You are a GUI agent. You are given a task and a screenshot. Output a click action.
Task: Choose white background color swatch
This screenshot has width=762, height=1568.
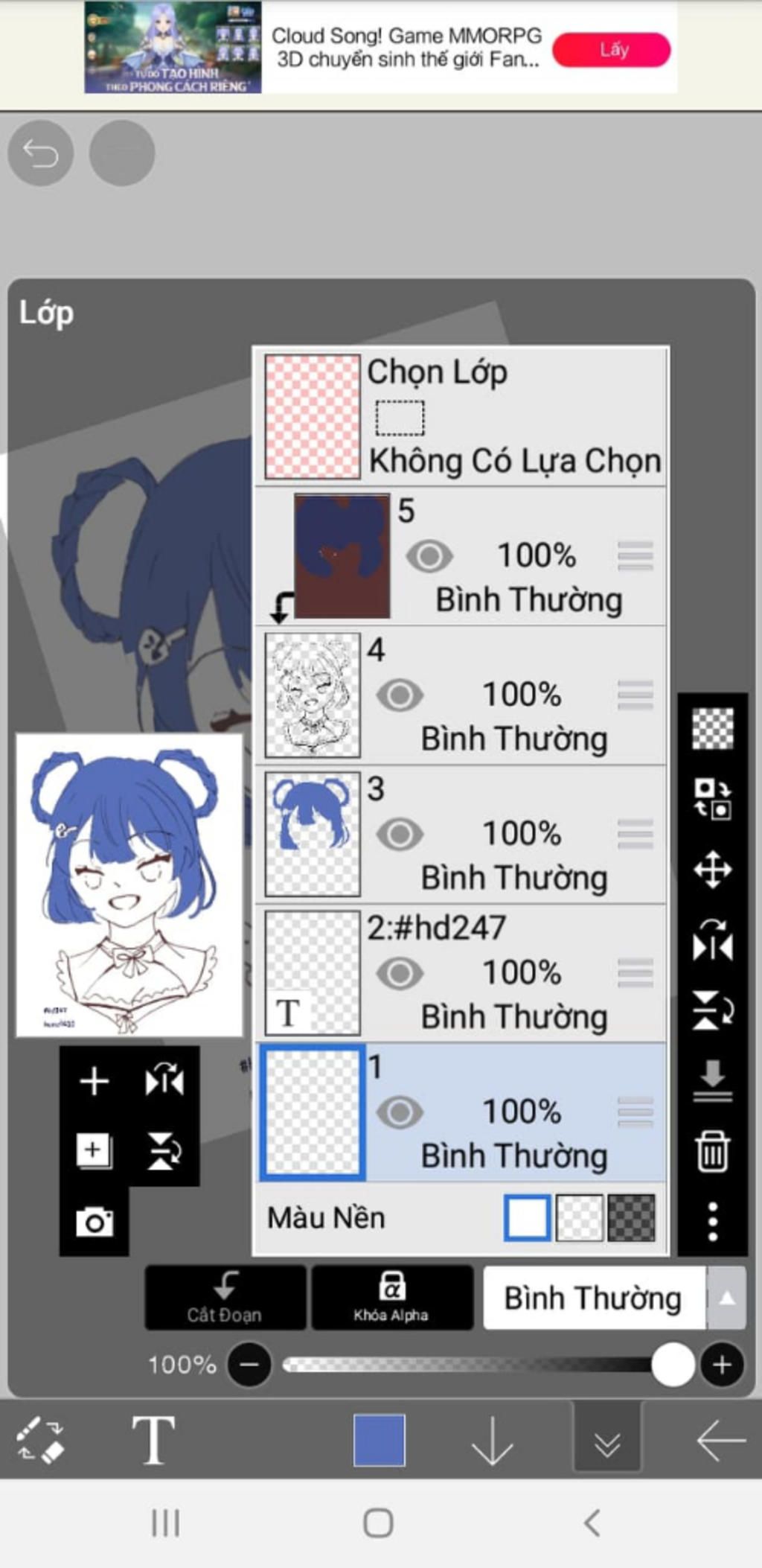click(527, 1218)
